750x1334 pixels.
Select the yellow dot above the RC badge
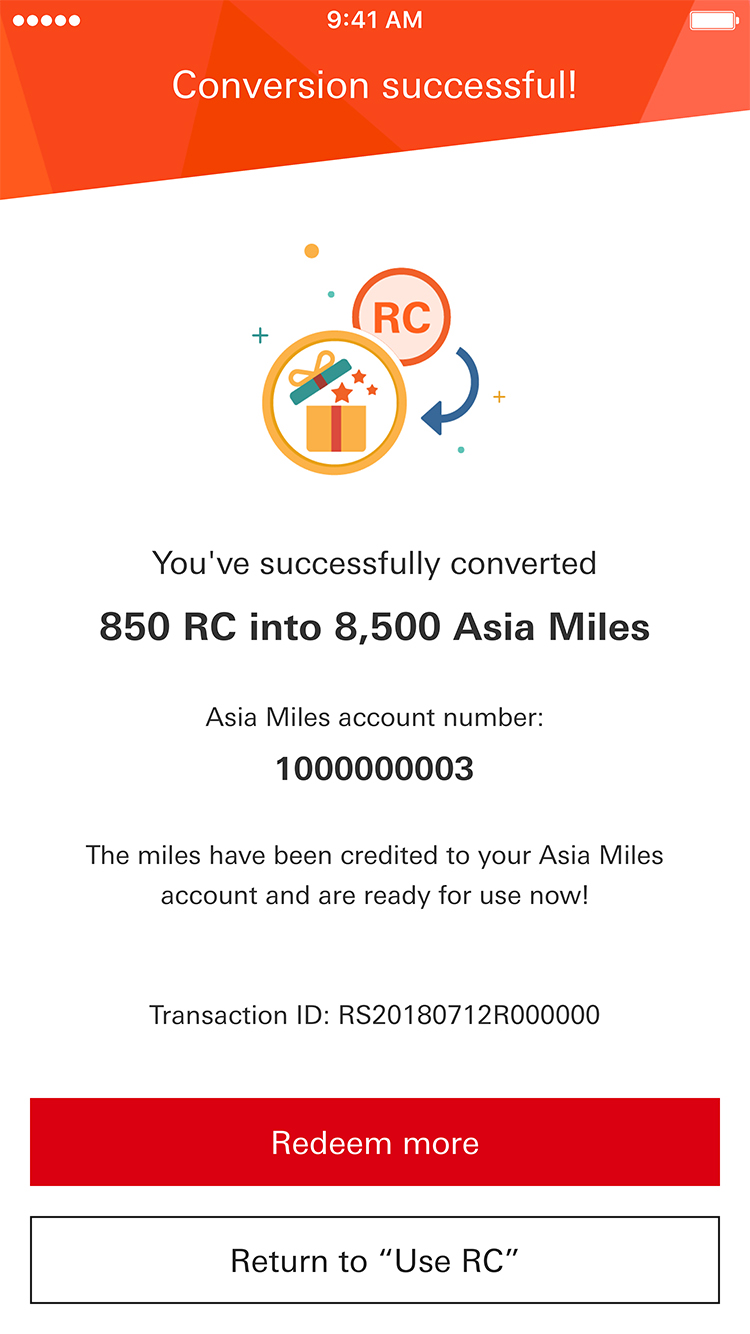click(312, 248)
